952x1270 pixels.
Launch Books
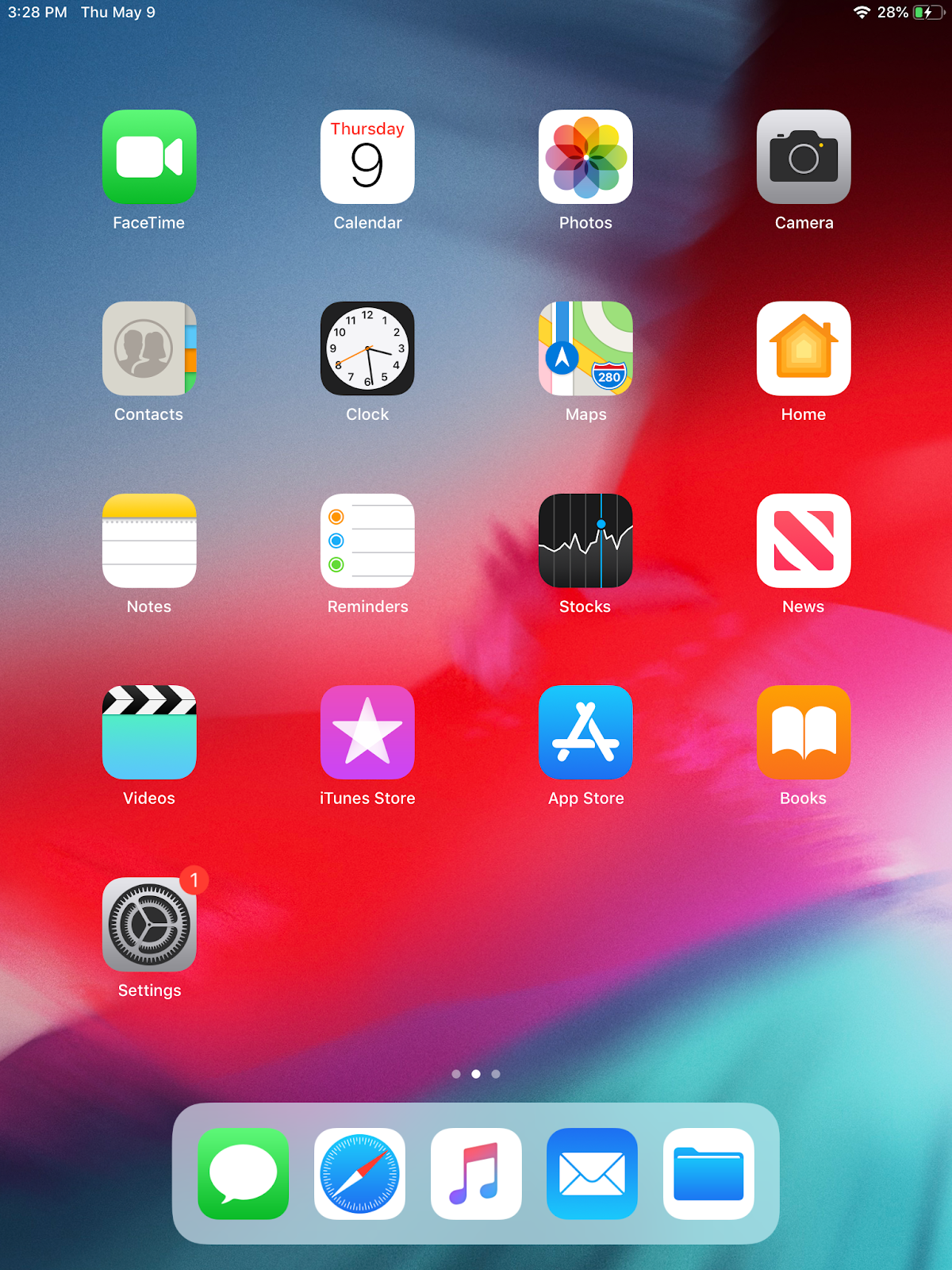pos(804,733)
